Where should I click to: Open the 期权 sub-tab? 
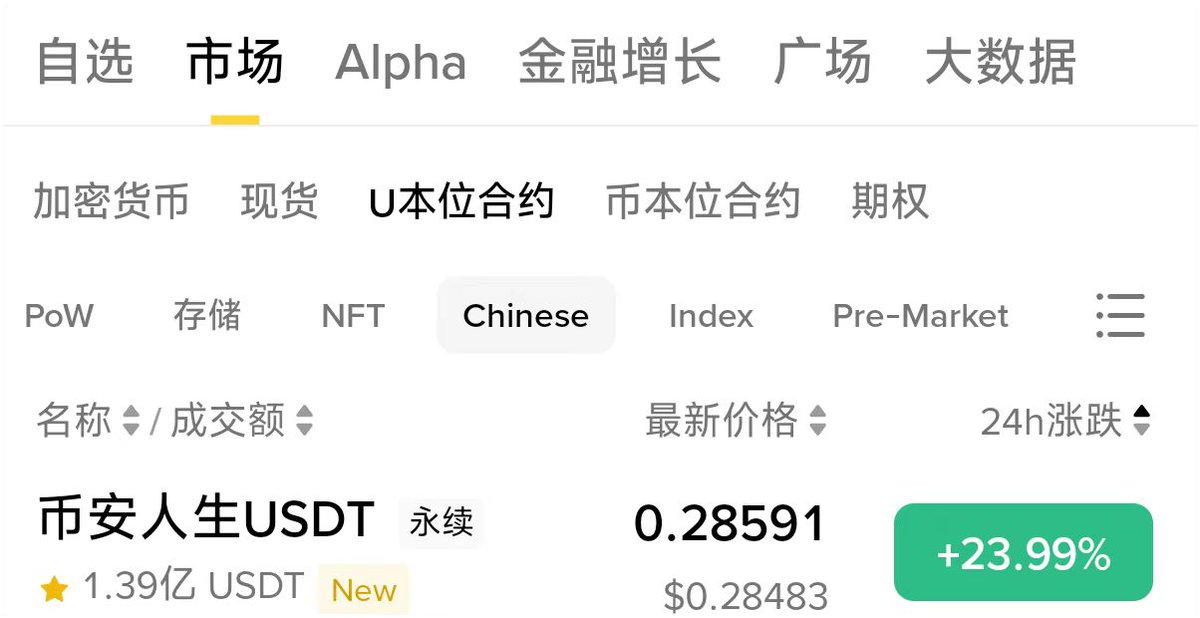(890, 201)
